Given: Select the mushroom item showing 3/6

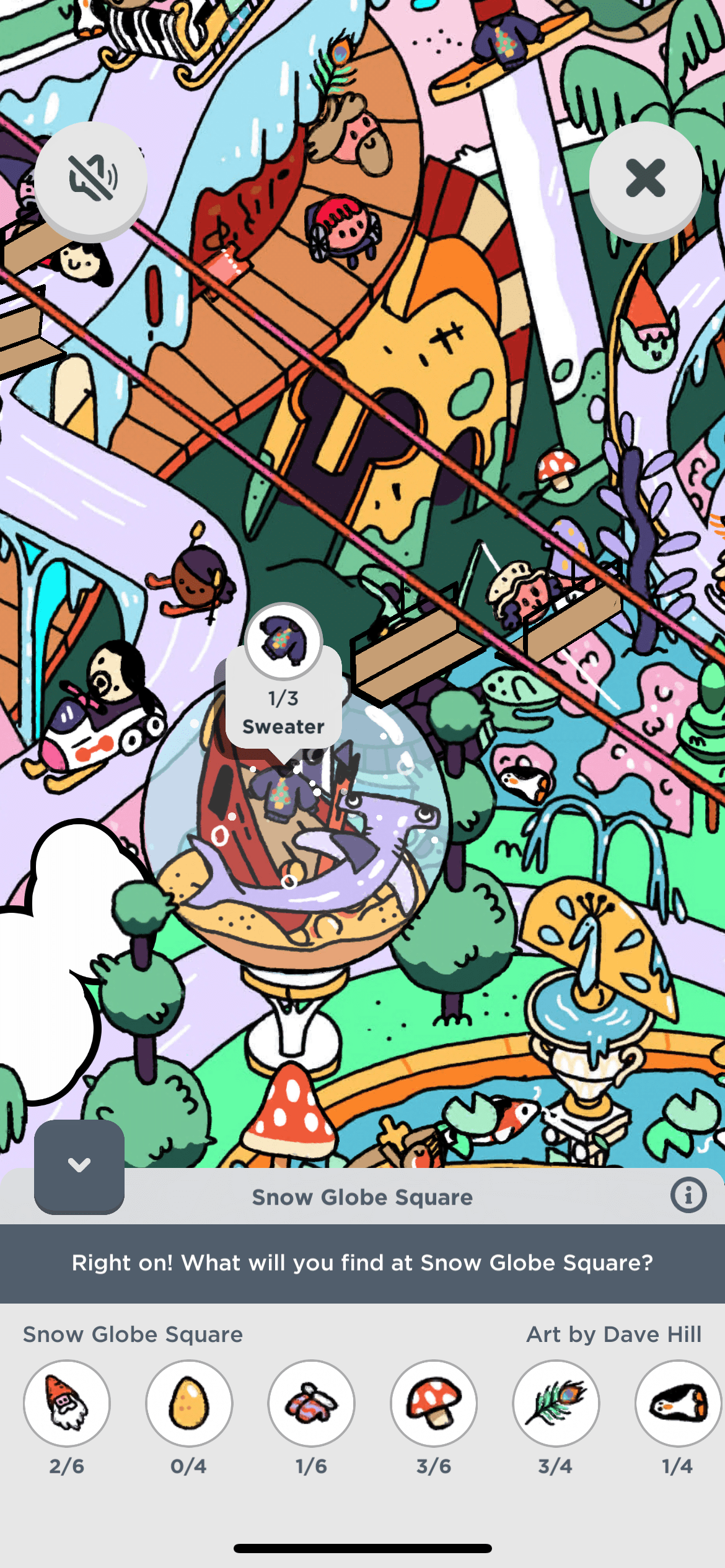Looking at the screenshot, I should tap(434, 1403).
